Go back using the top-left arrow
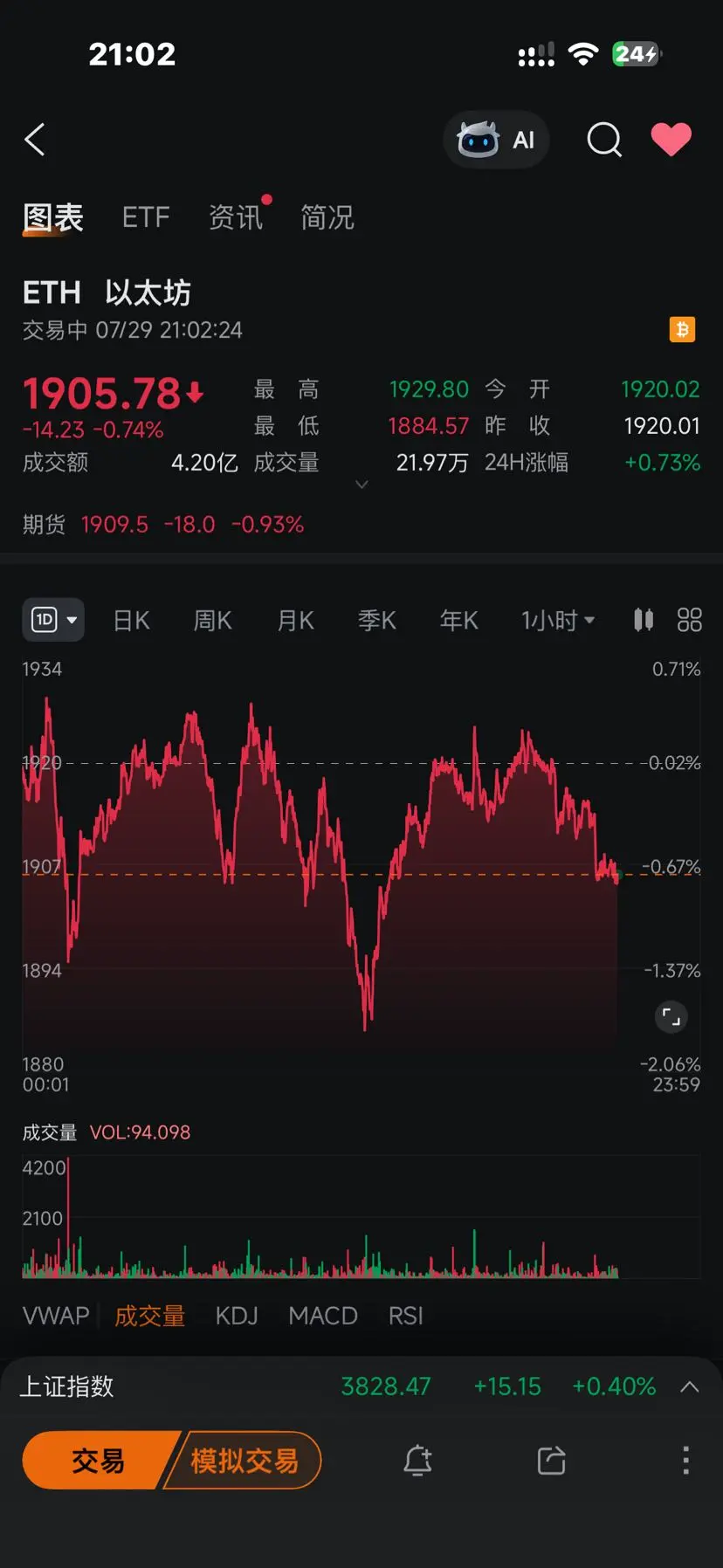Viewport: 723px width, 1568px height. 35,140
